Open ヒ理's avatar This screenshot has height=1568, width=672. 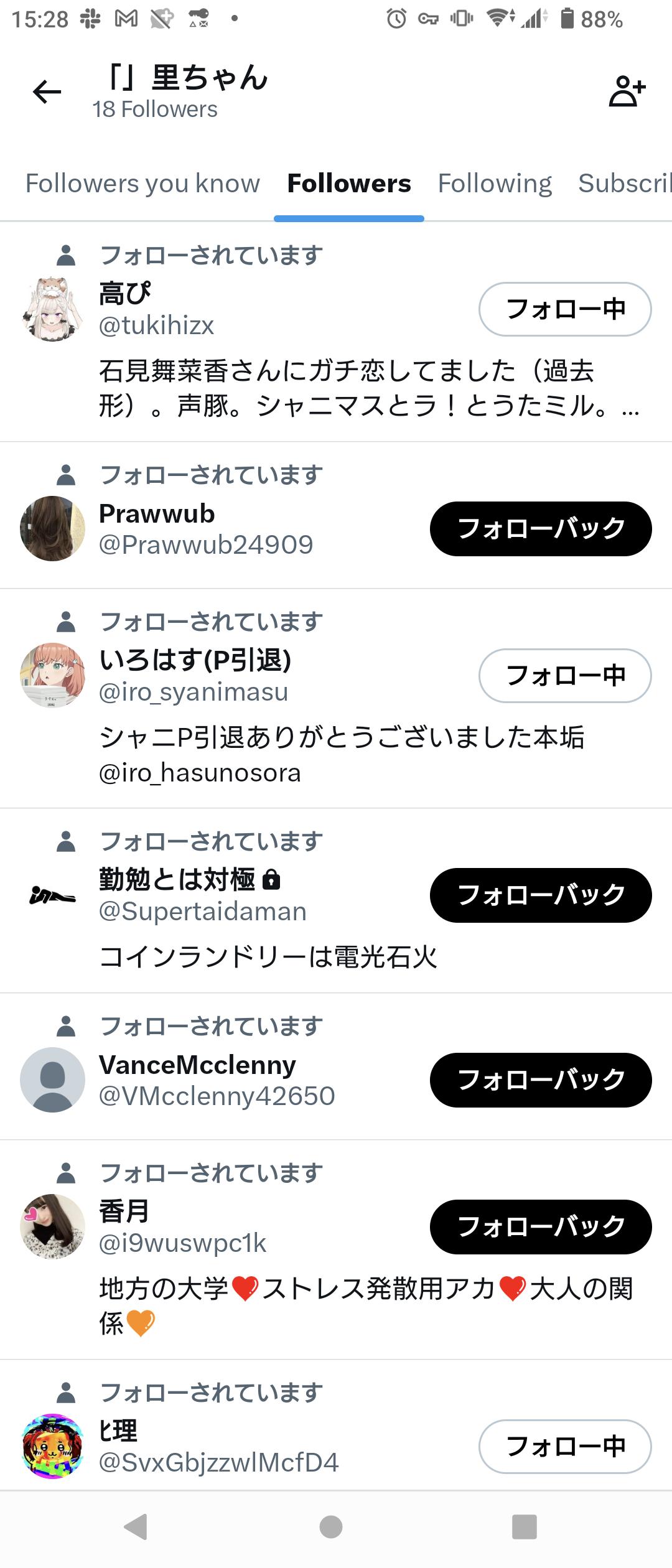click(x=52, y=1447)
